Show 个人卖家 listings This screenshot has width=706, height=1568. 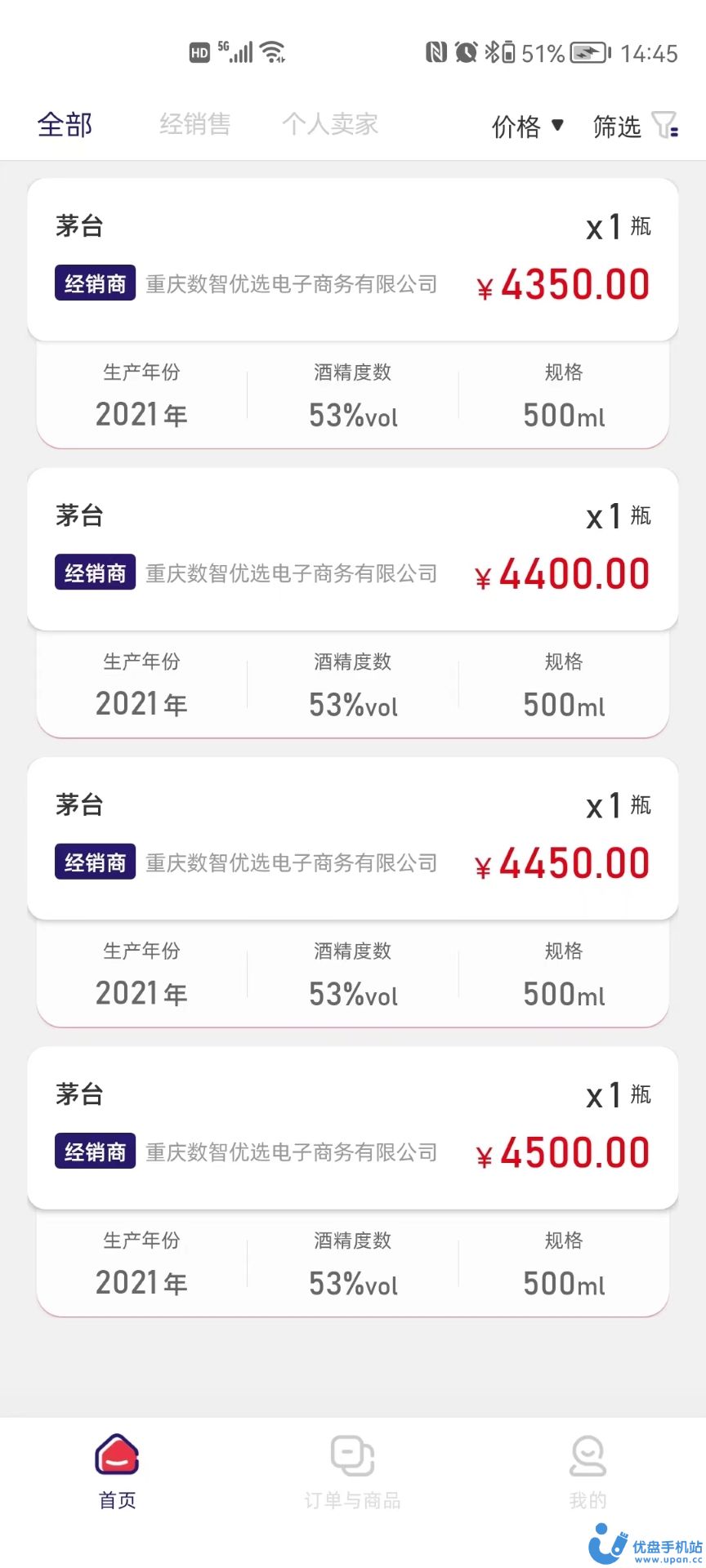pyautogui.click(x=330, y=125)
